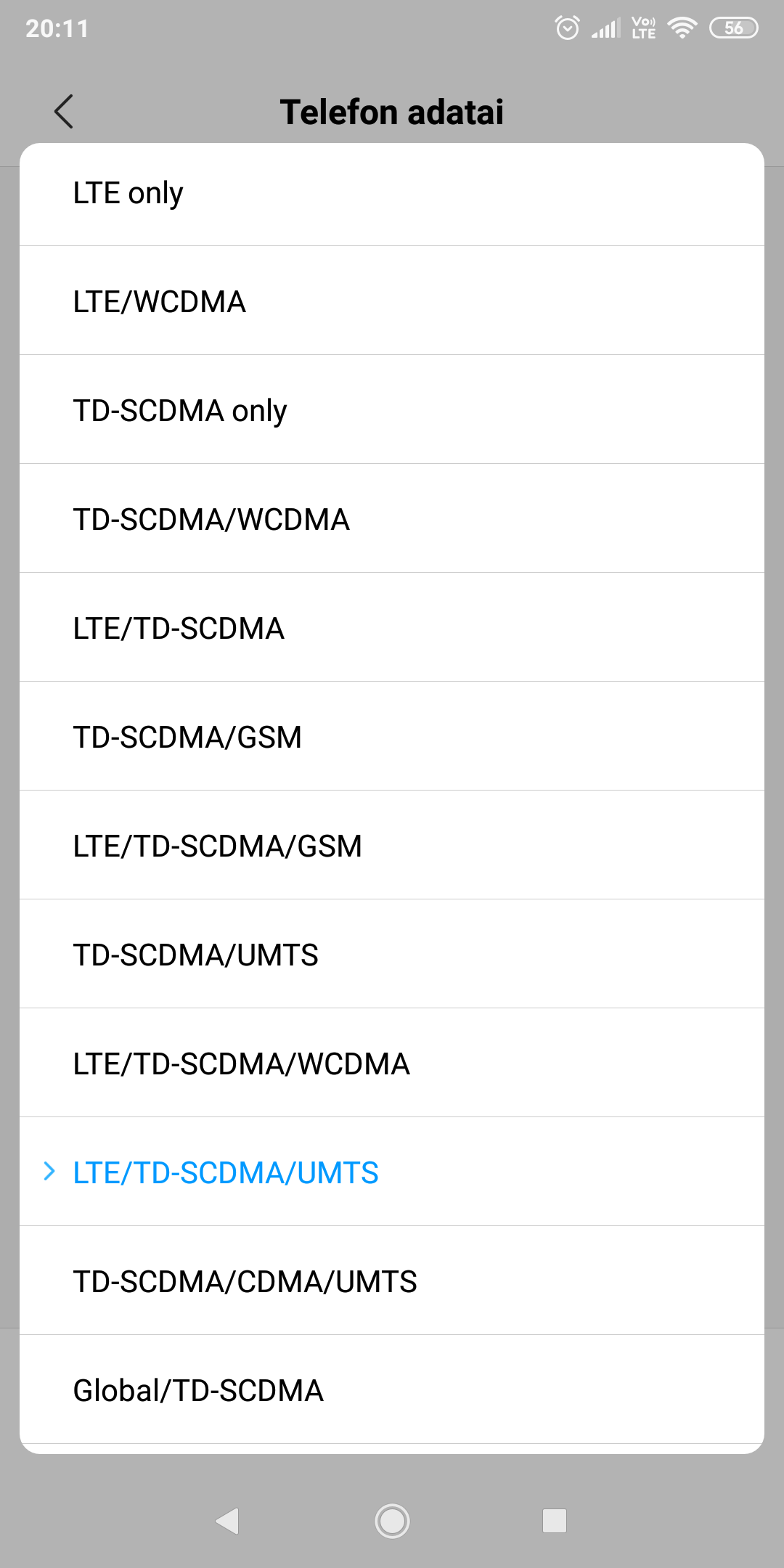Choose LTE/TD-SCDMA/WCDMA option
The height and width of the screenshot is (1568, 784).
pos(392,1064)
